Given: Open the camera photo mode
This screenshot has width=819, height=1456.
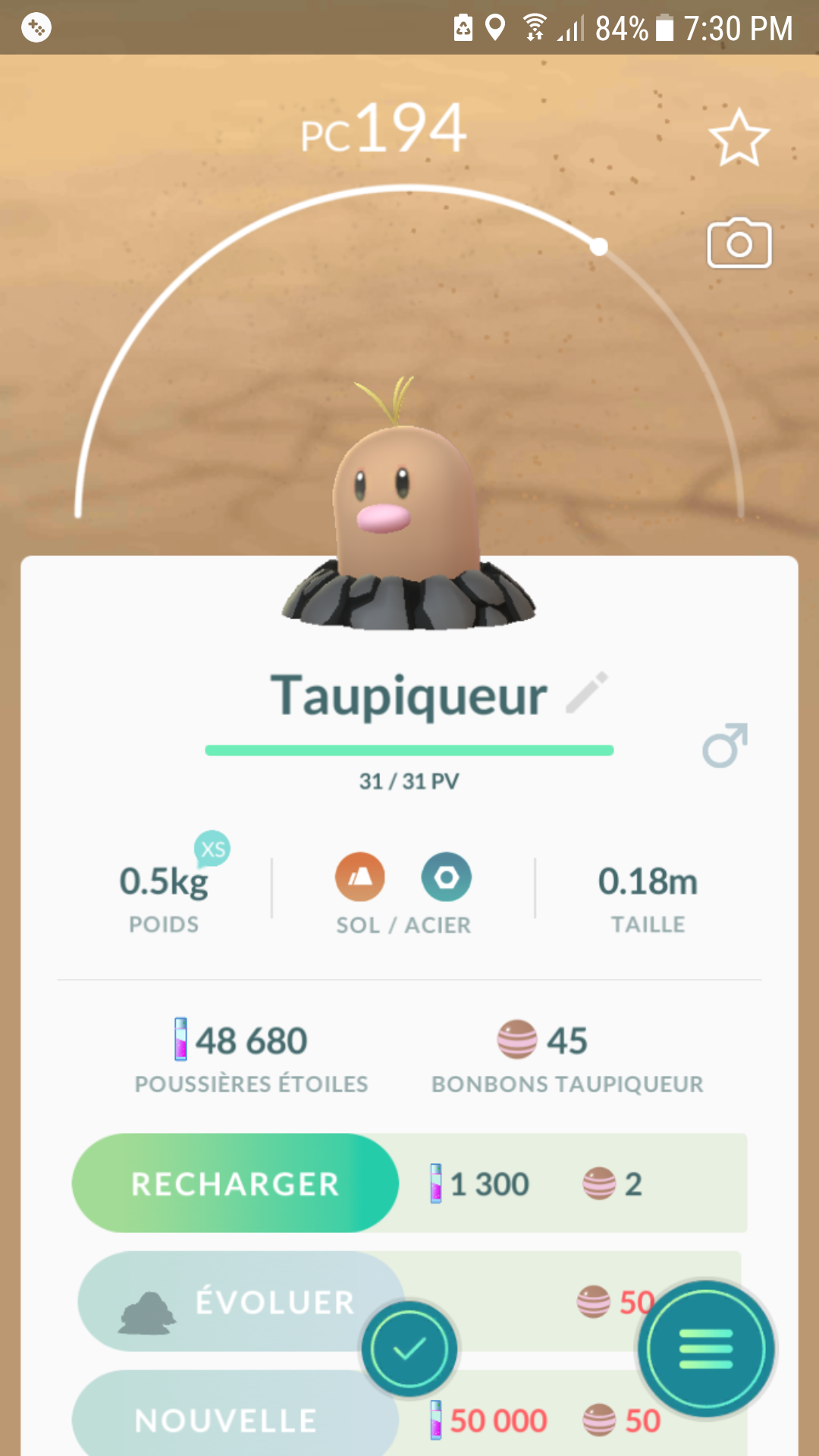Looking at the screenshot, I should [x=739, y=243].
